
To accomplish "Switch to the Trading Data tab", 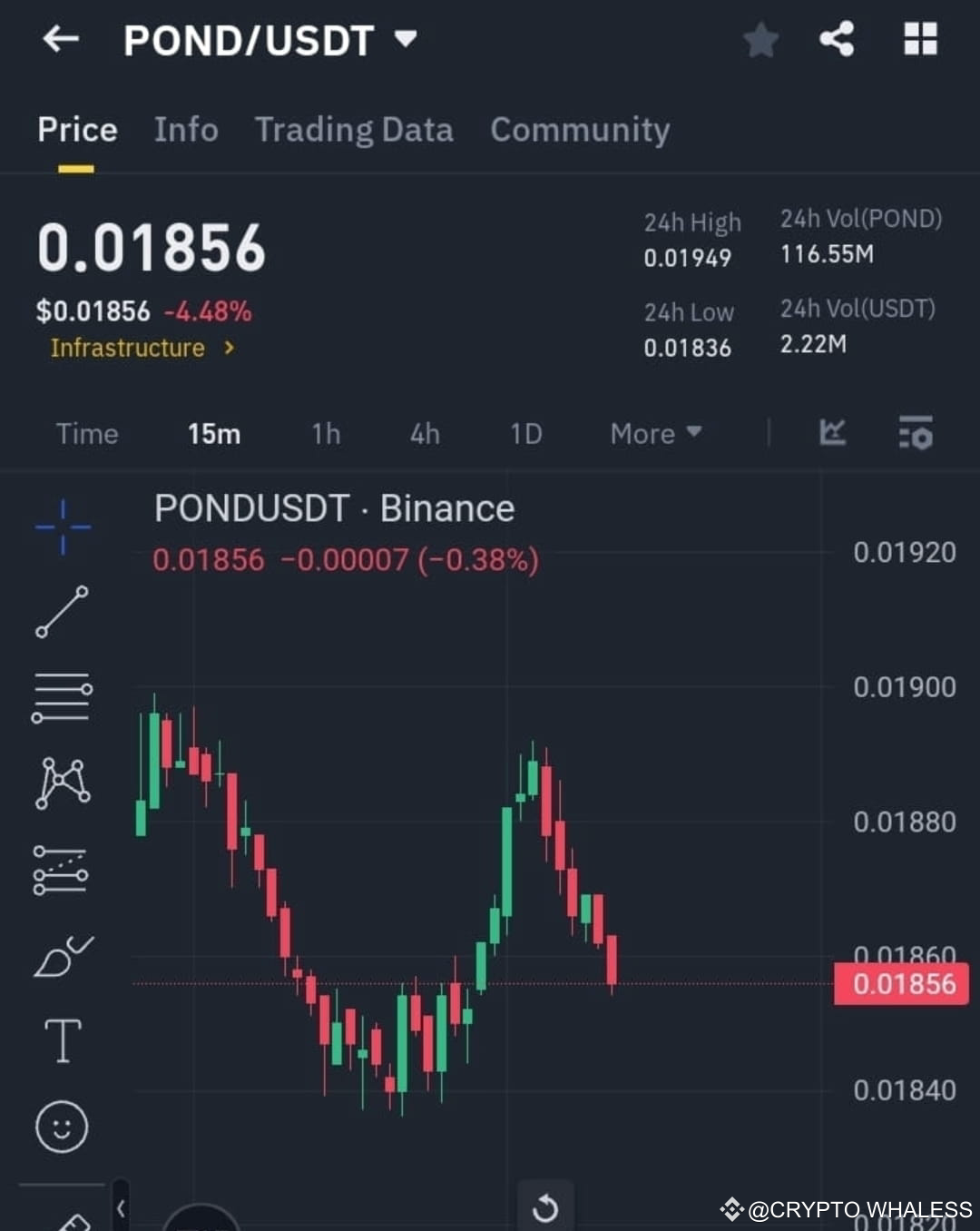I will (x=354, y=130).
